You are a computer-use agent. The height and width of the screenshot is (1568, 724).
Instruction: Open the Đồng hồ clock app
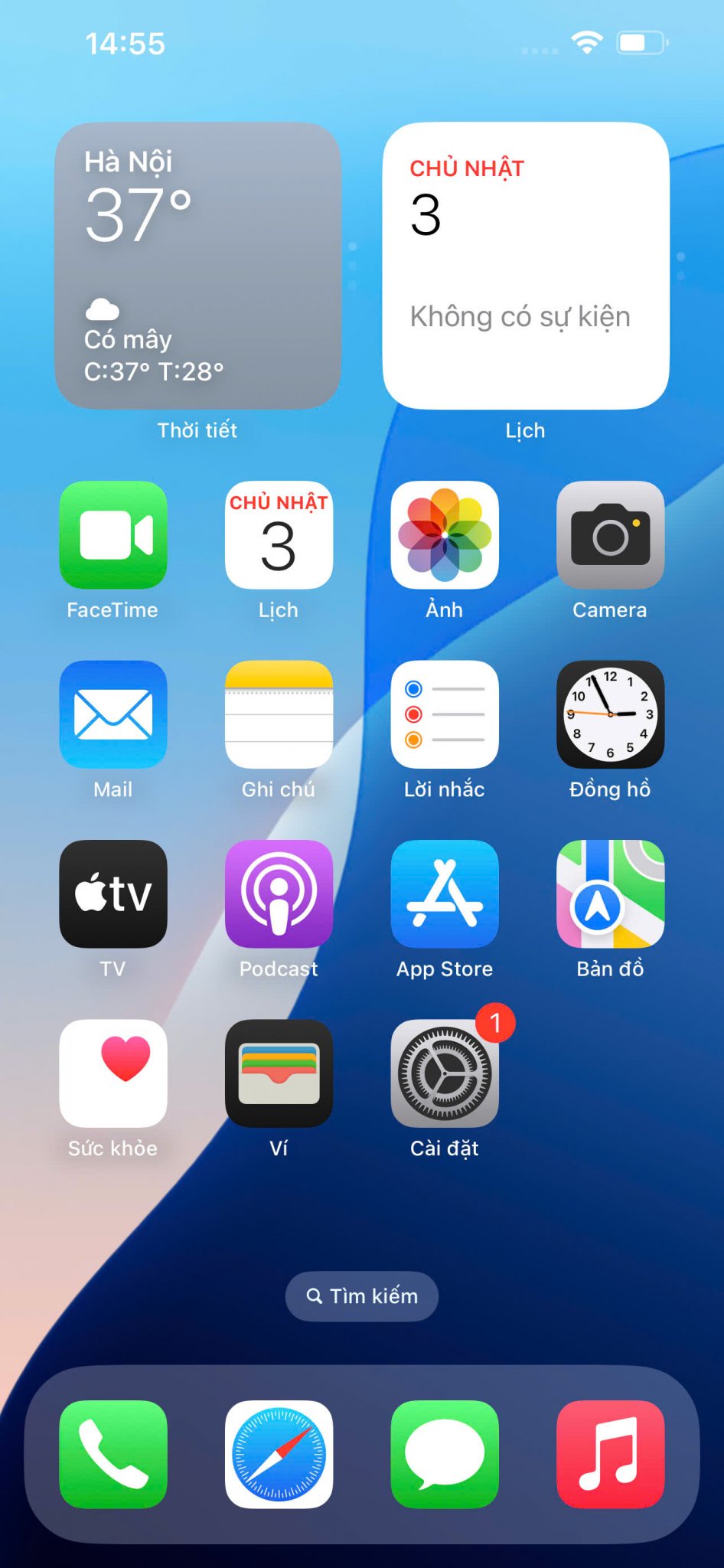610,714
